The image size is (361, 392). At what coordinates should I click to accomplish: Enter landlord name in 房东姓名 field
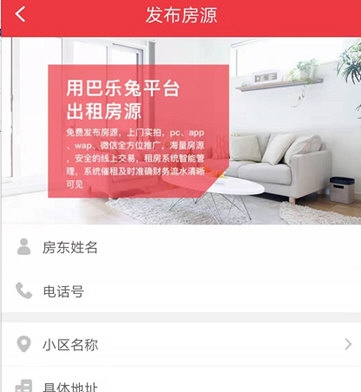(x=181, y=247)
